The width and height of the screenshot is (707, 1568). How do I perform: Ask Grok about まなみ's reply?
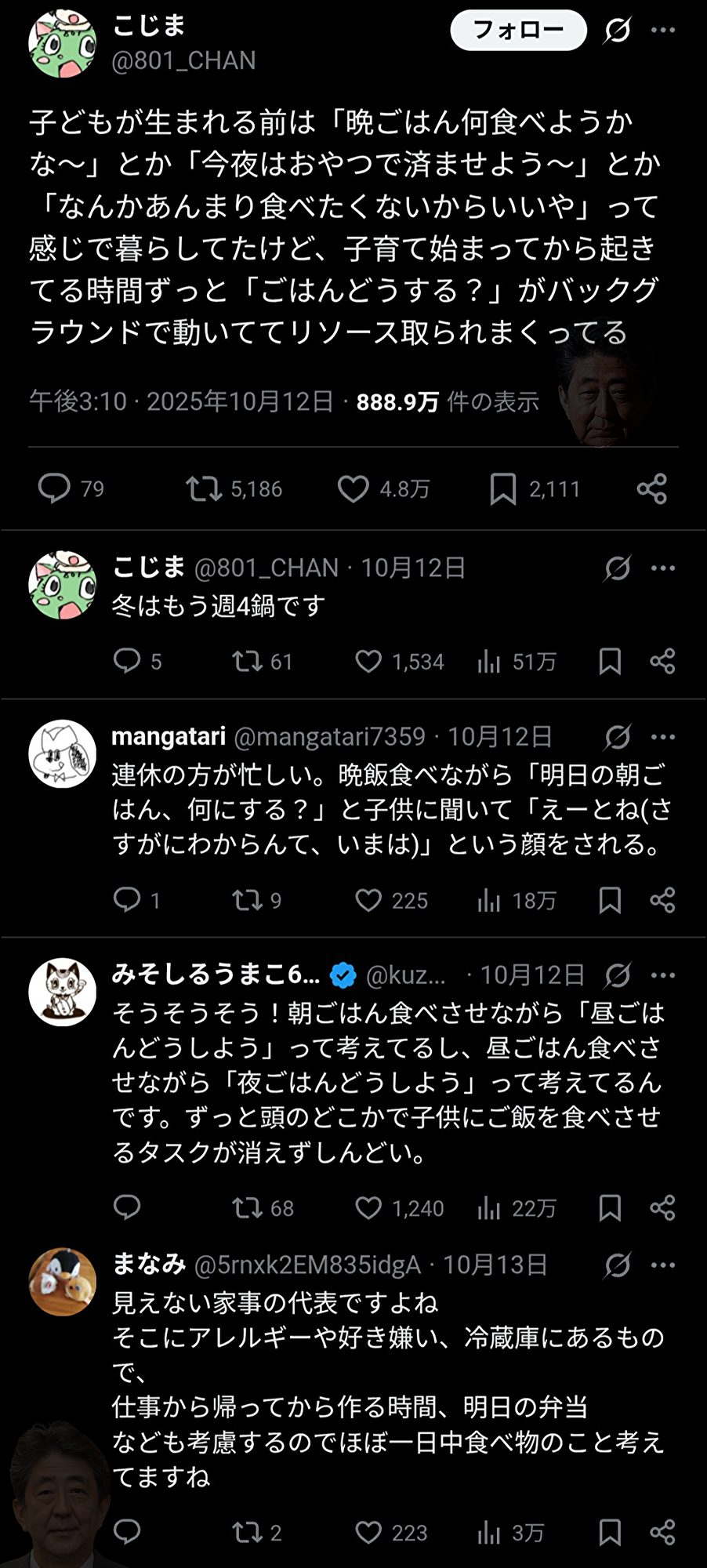click(x=618, y=1265)
